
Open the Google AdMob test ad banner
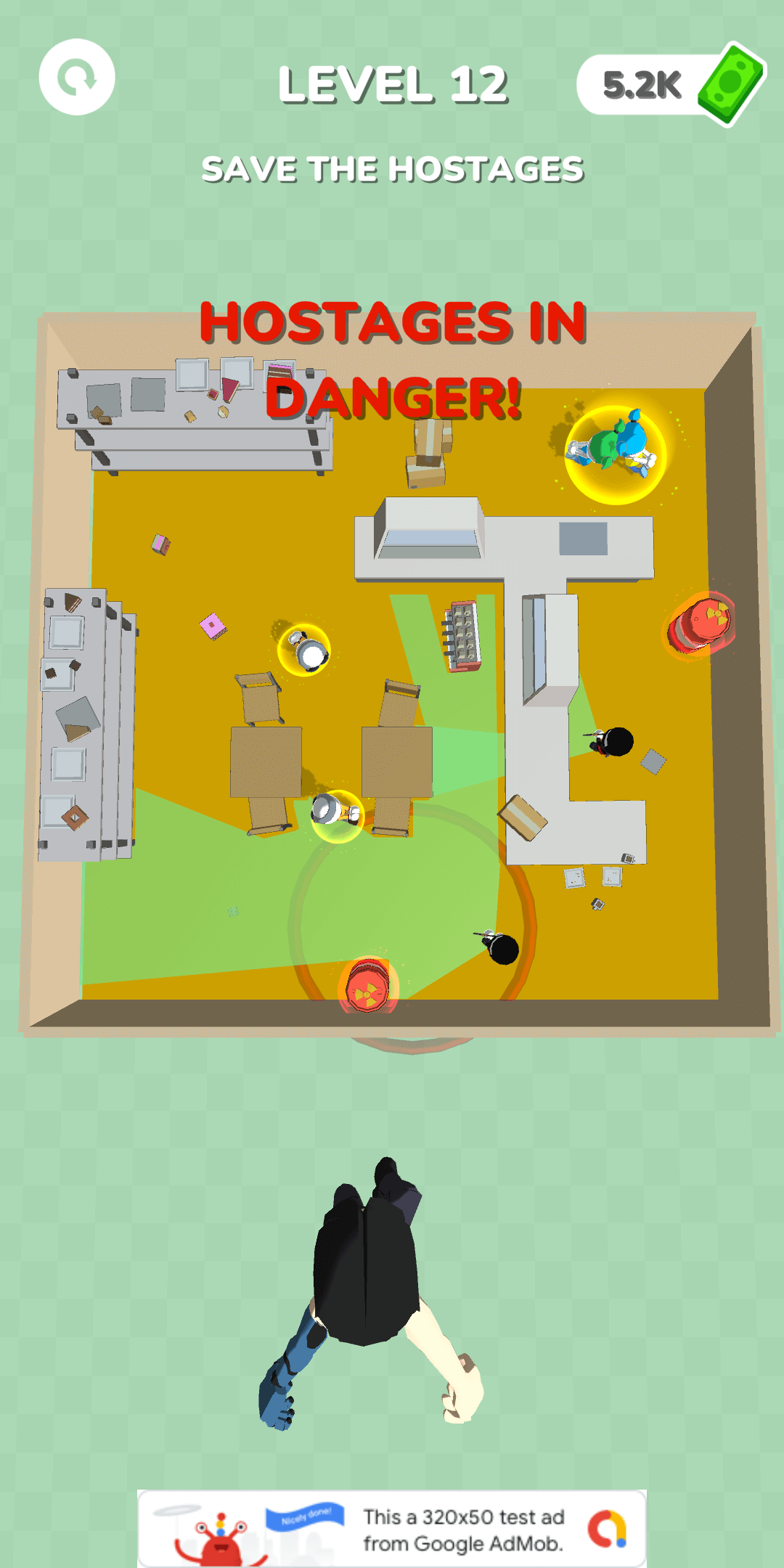392,1529
